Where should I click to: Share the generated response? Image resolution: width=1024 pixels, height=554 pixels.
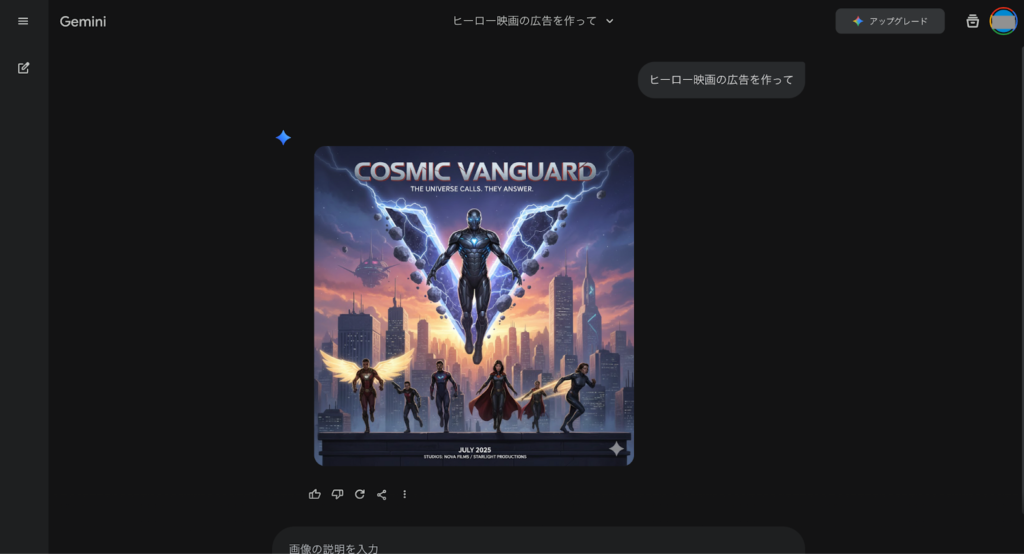[x=381, y=494]
